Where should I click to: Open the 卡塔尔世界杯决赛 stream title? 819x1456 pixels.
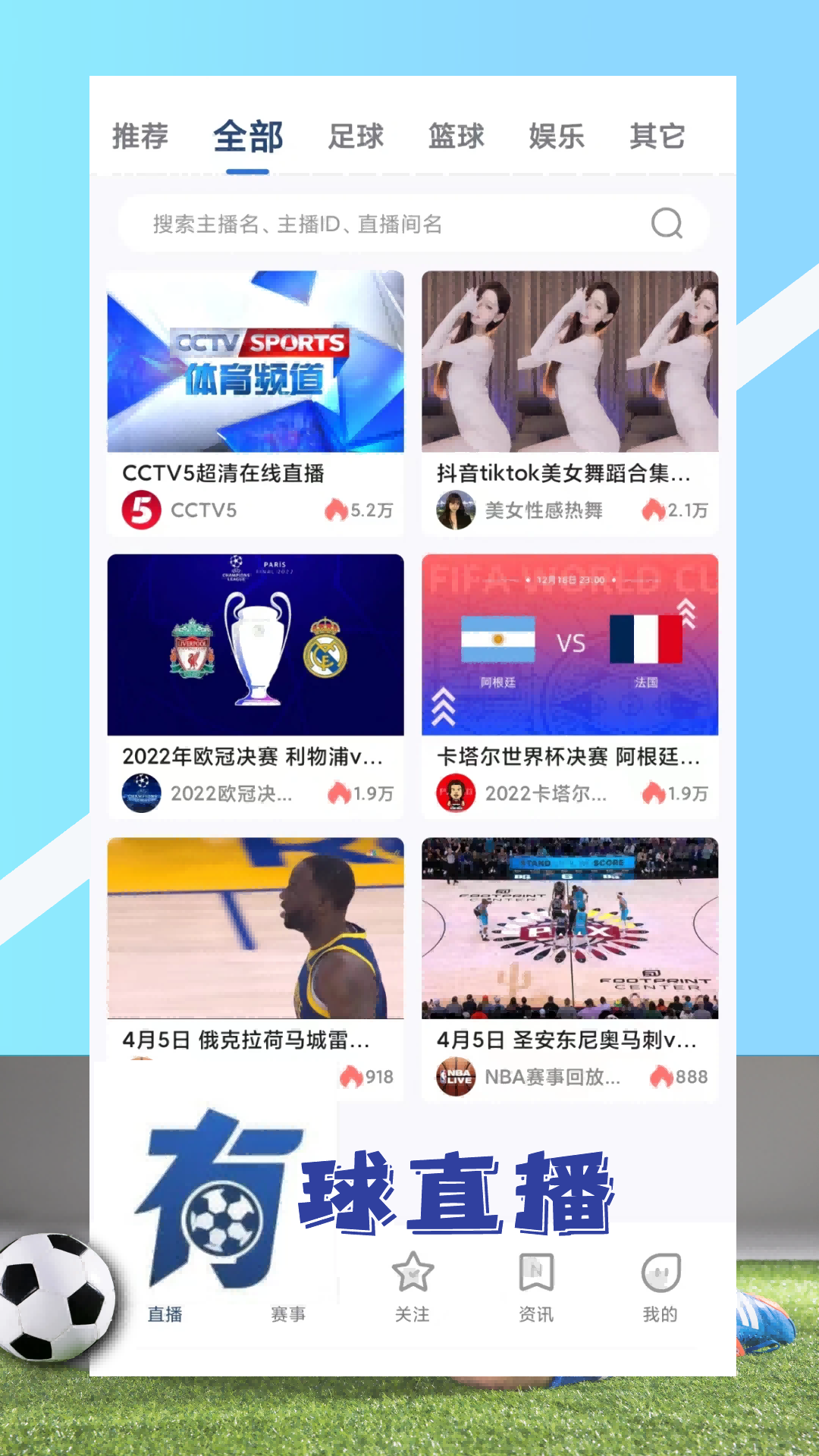569,757
